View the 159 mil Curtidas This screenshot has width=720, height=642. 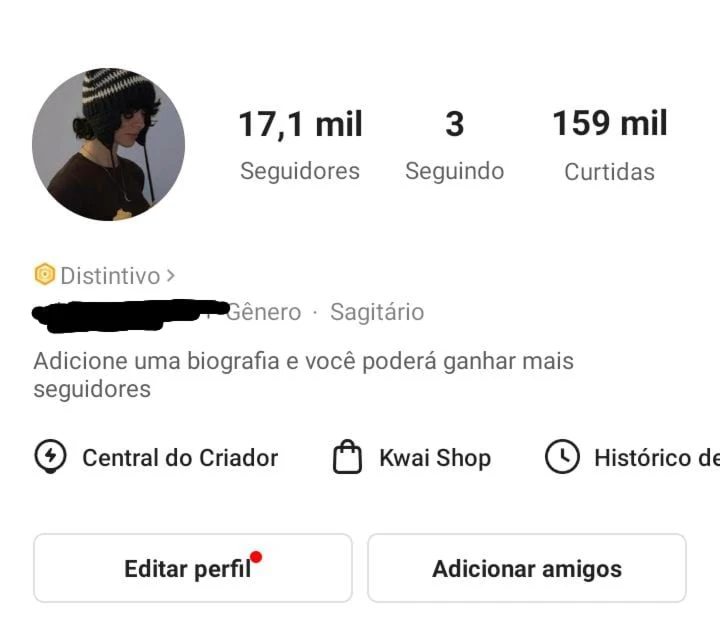609,145
